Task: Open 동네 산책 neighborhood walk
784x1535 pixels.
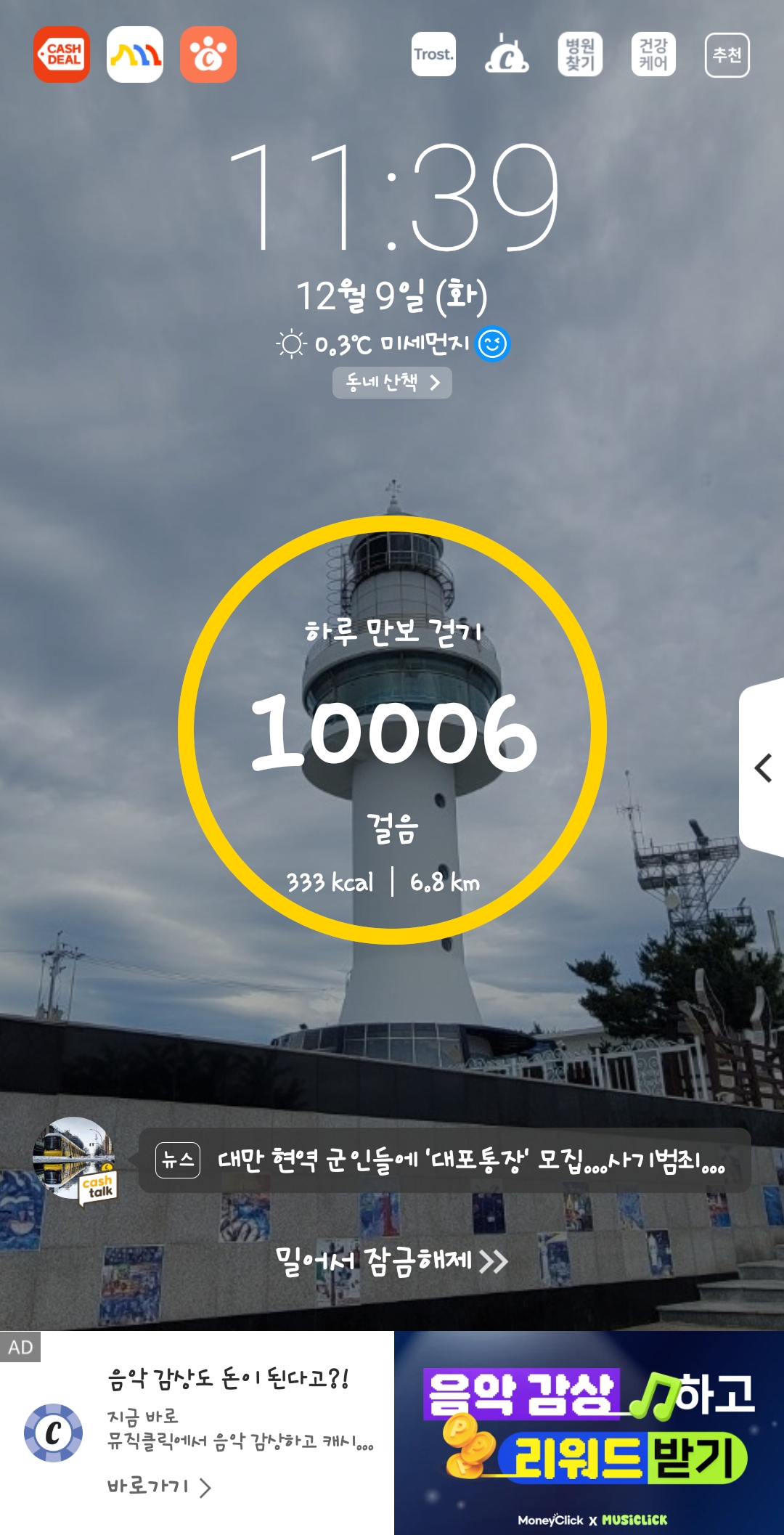Action: 392,383
